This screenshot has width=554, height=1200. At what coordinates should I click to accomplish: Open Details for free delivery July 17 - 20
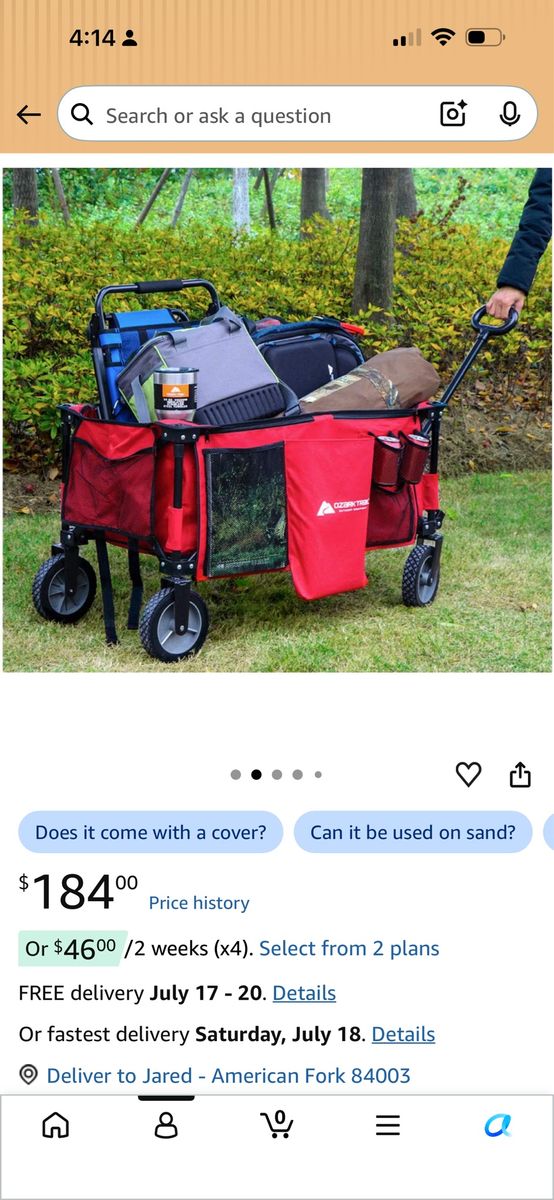click(x=304, y=993)
